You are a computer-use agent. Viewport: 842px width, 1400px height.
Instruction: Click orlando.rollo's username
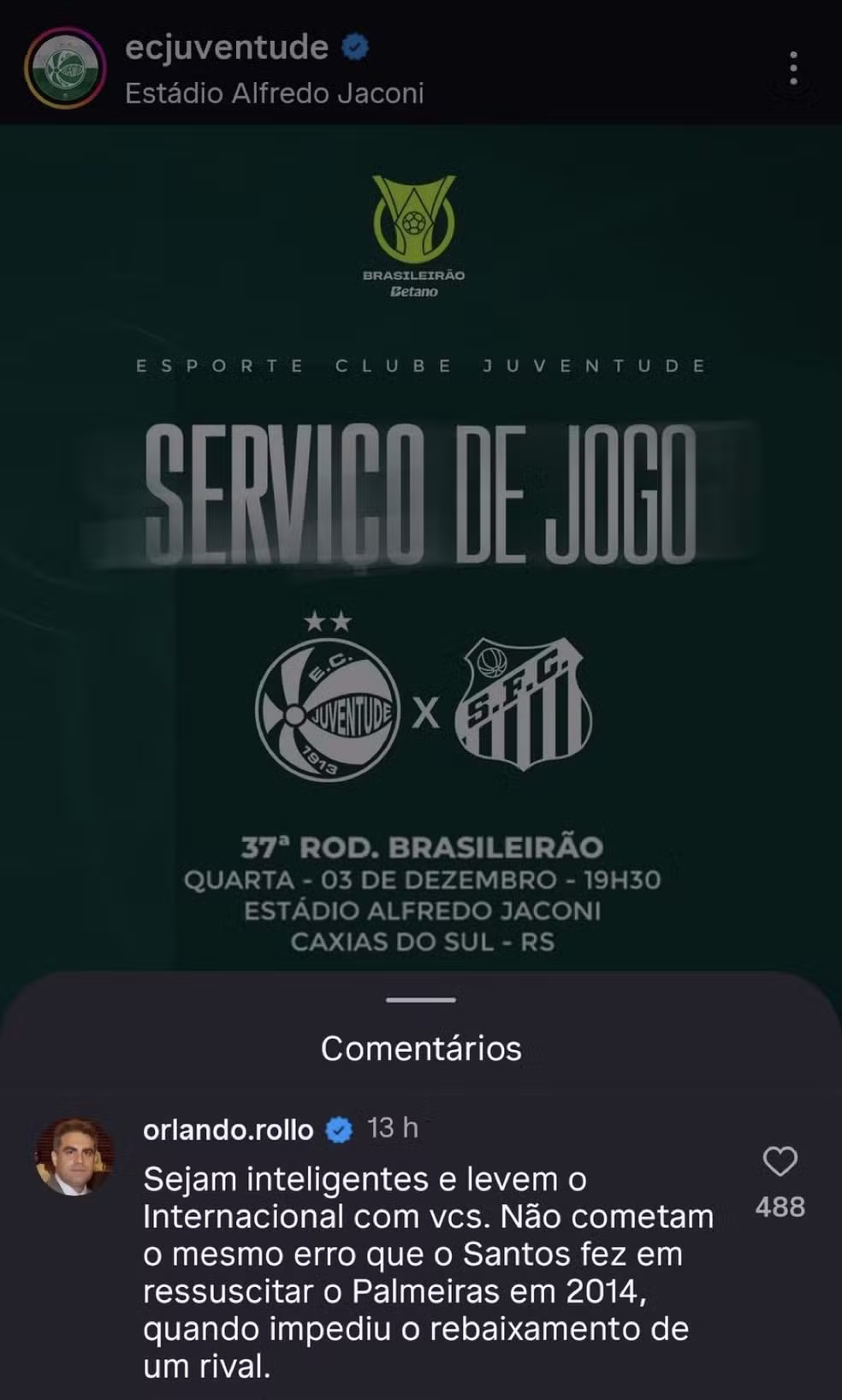[x=228, y=1129]
